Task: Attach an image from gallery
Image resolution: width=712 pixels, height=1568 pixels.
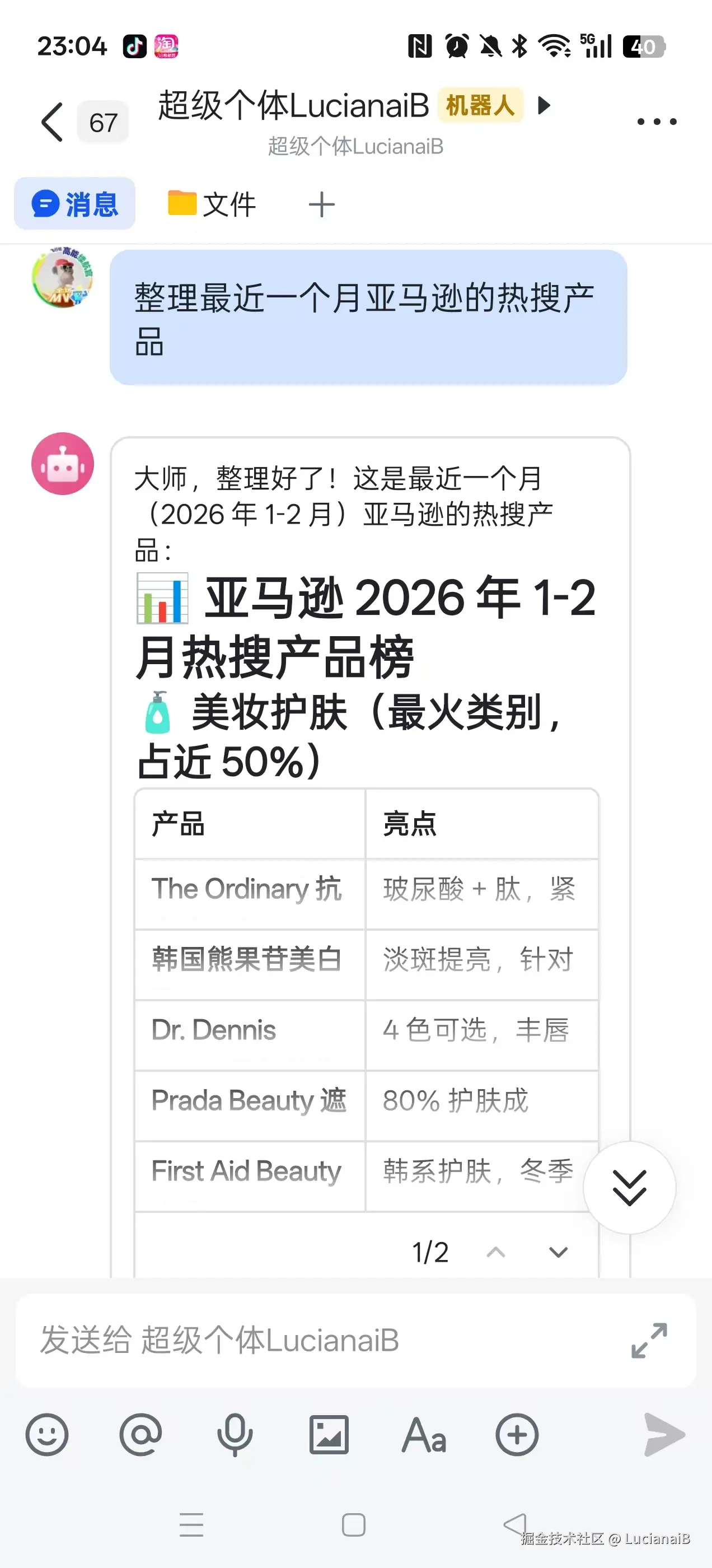Action: [329, 1435]
